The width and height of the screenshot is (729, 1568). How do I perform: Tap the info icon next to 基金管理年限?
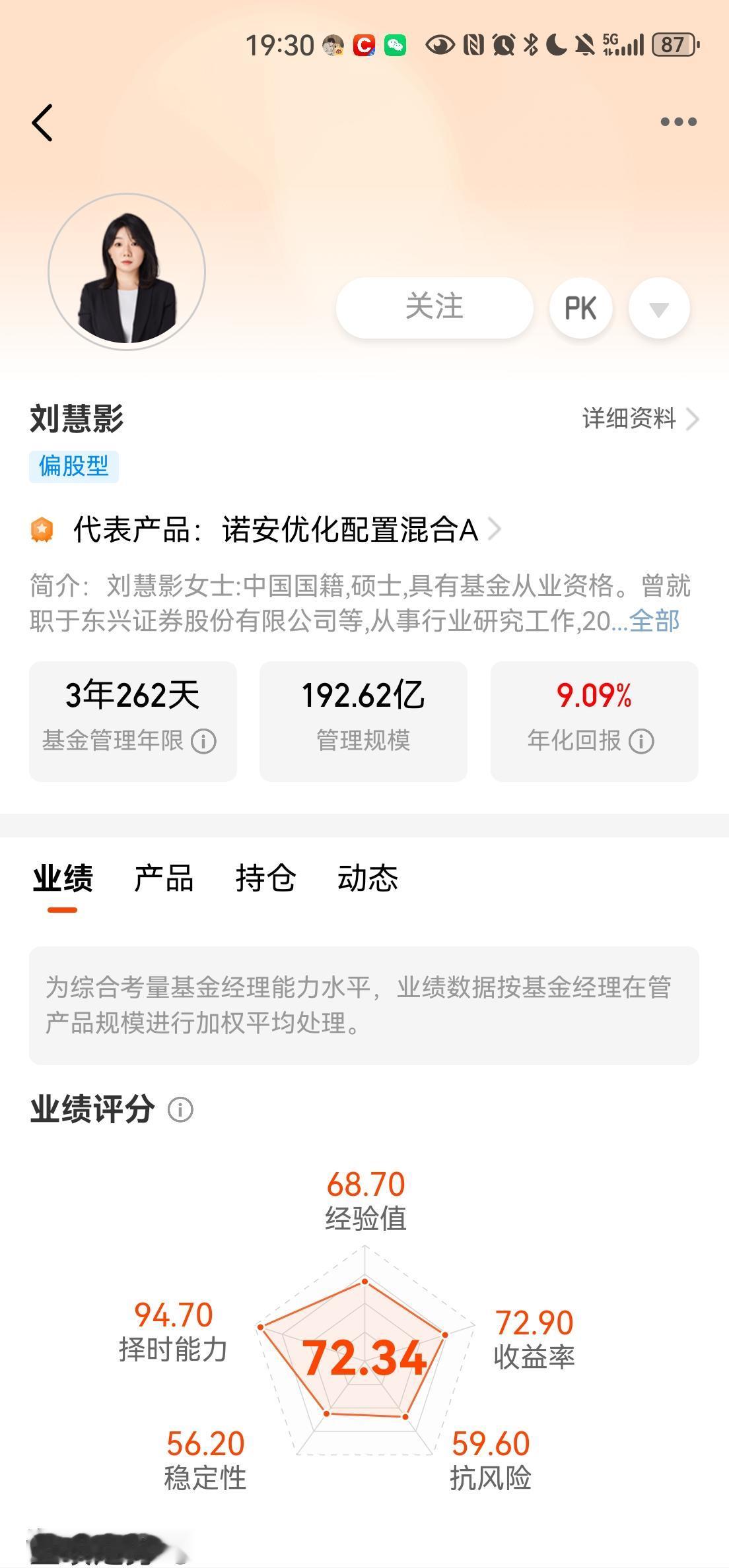coord(203,742)
